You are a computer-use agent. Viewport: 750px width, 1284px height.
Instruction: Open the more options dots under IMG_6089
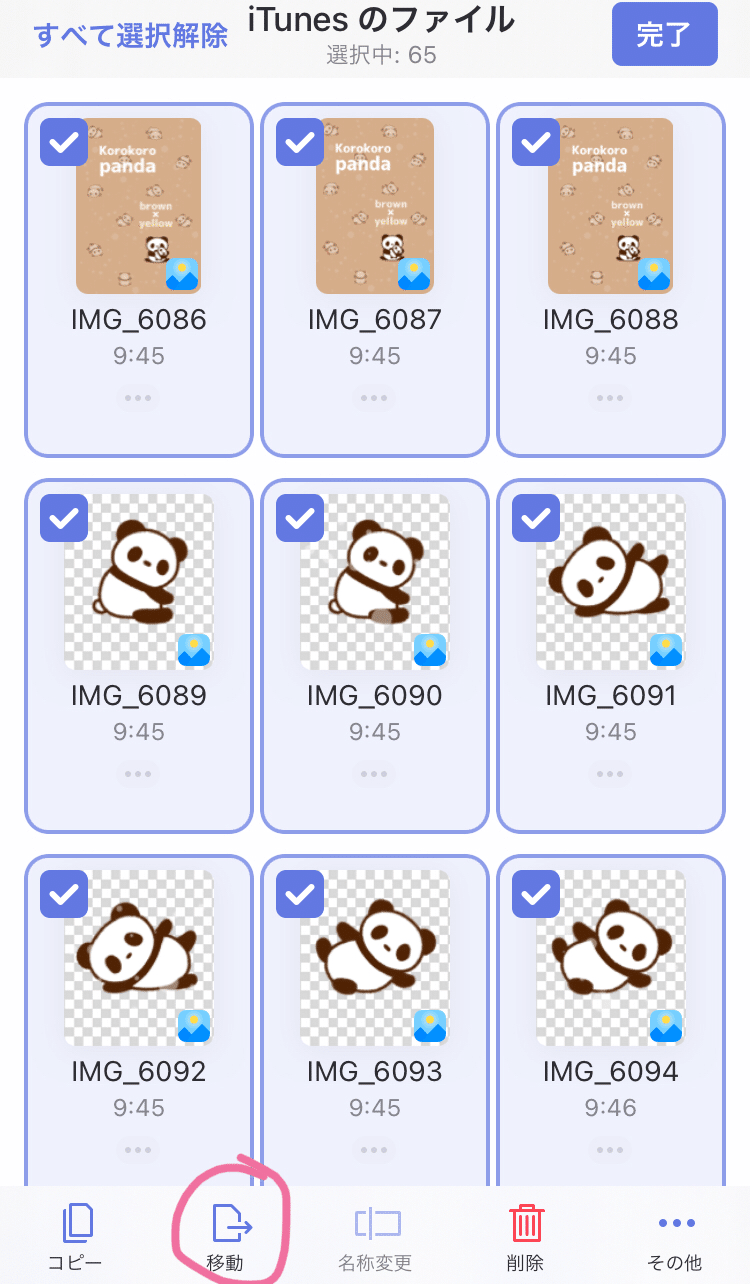138,774
